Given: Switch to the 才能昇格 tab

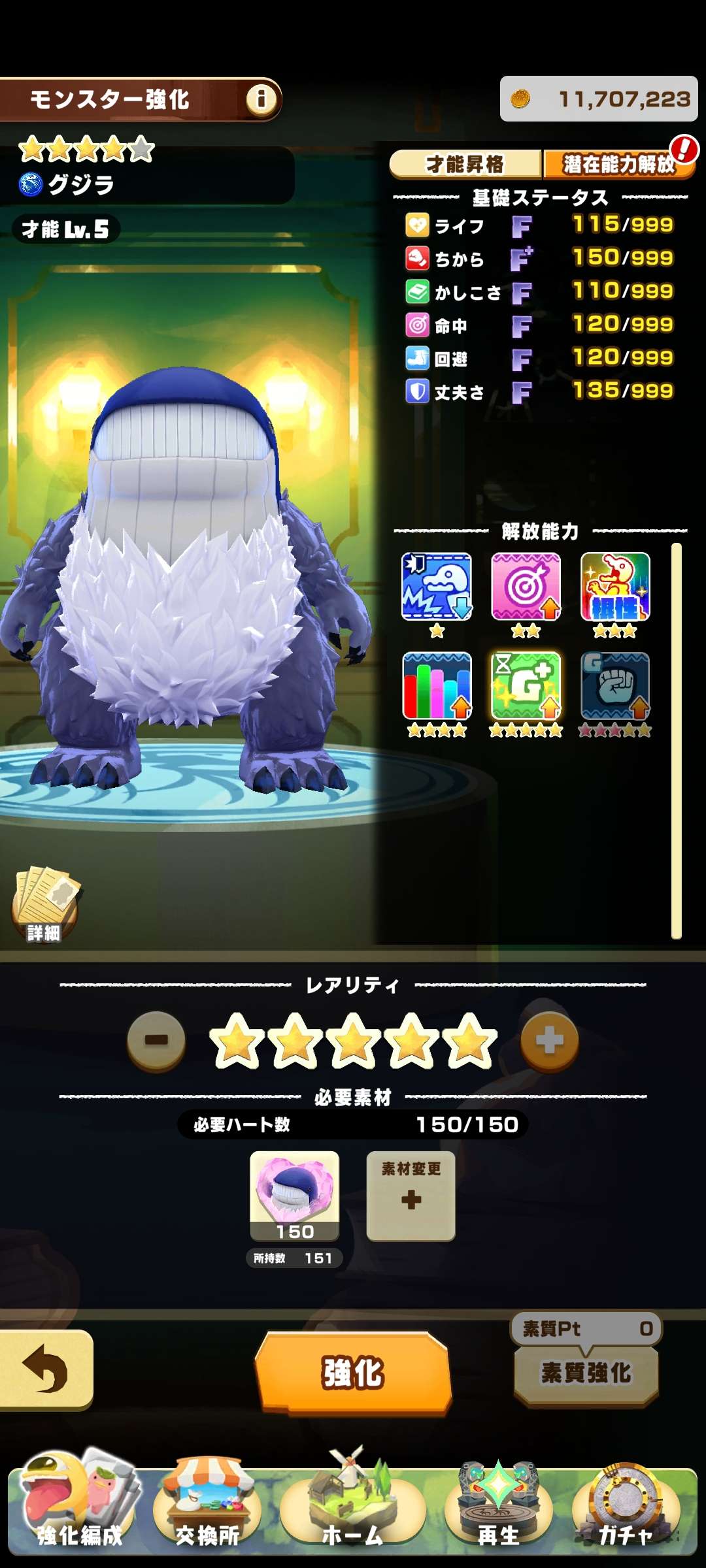Looking at the screenshot, I should 465,164.
